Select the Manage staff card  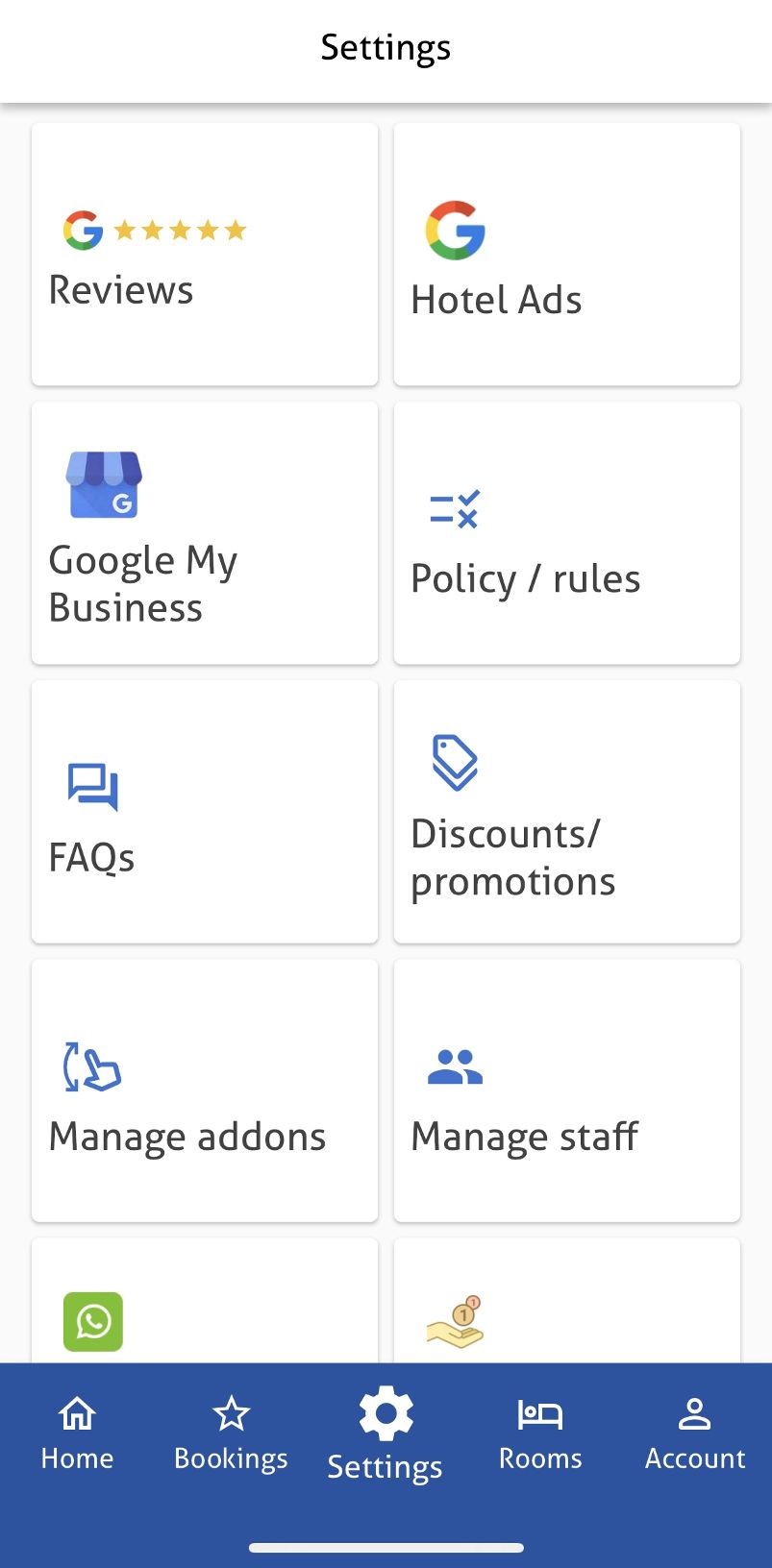566,1090
